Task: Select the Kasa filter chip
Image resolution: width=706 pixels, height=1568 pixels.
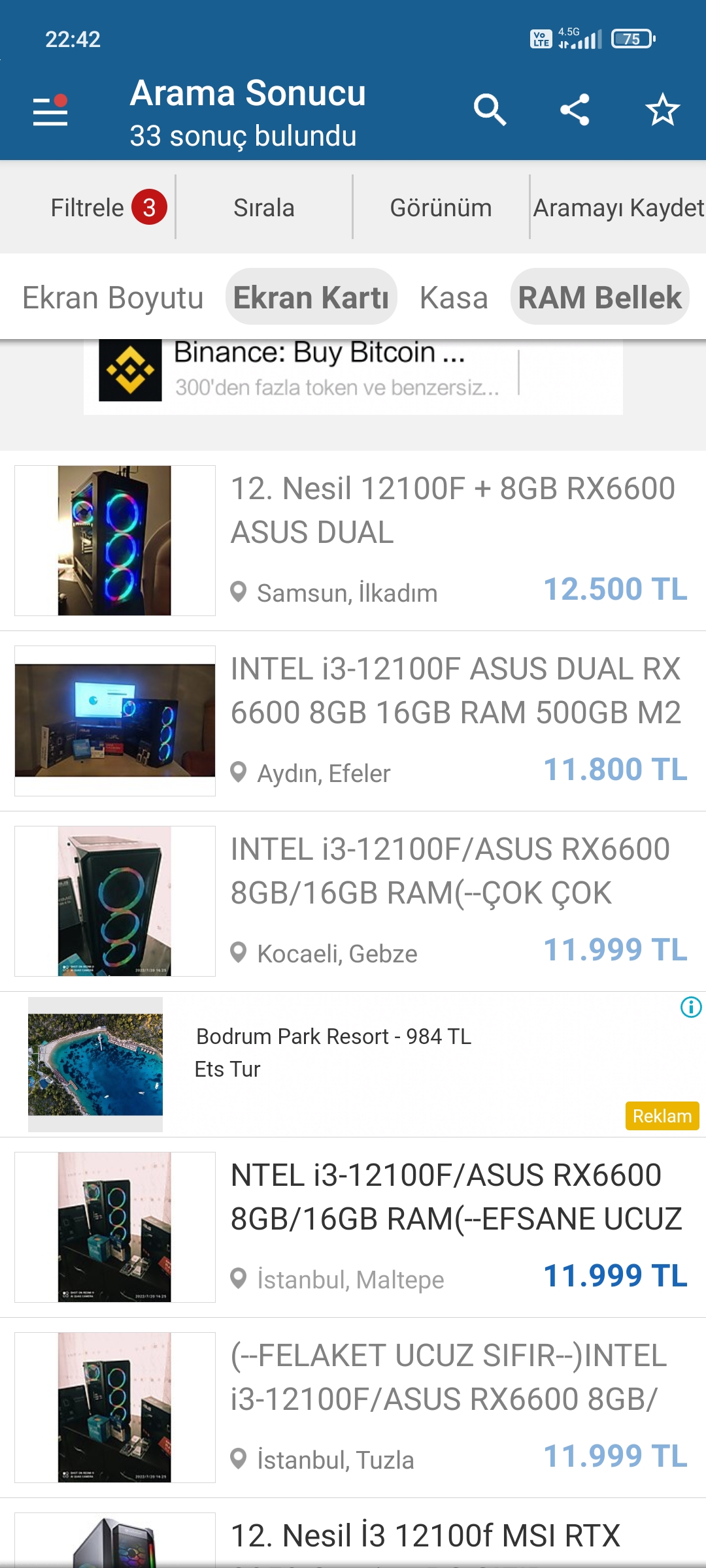Action: pos(454,298)
